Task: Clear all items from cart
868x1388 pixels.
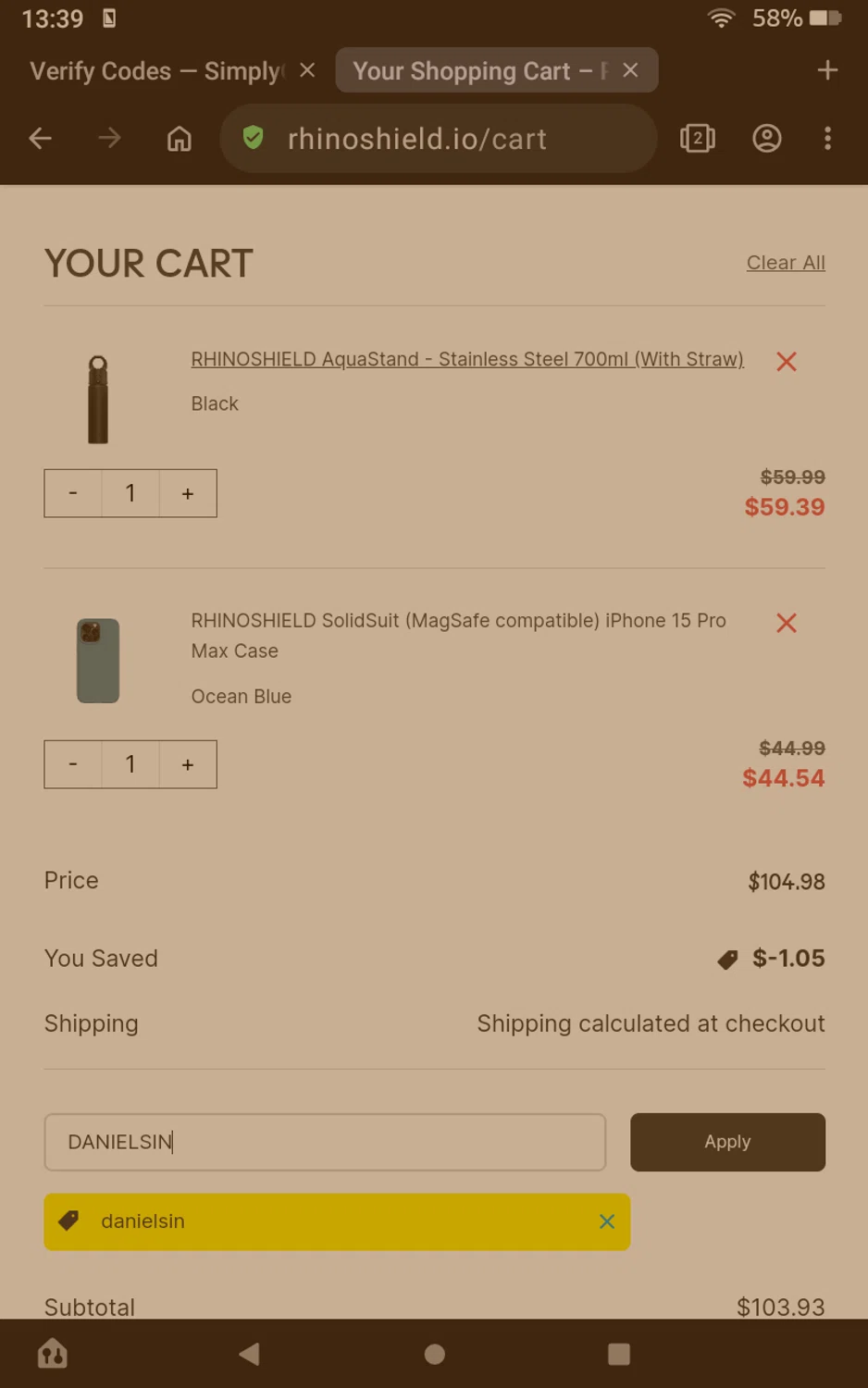Action: tap(786, 263)
